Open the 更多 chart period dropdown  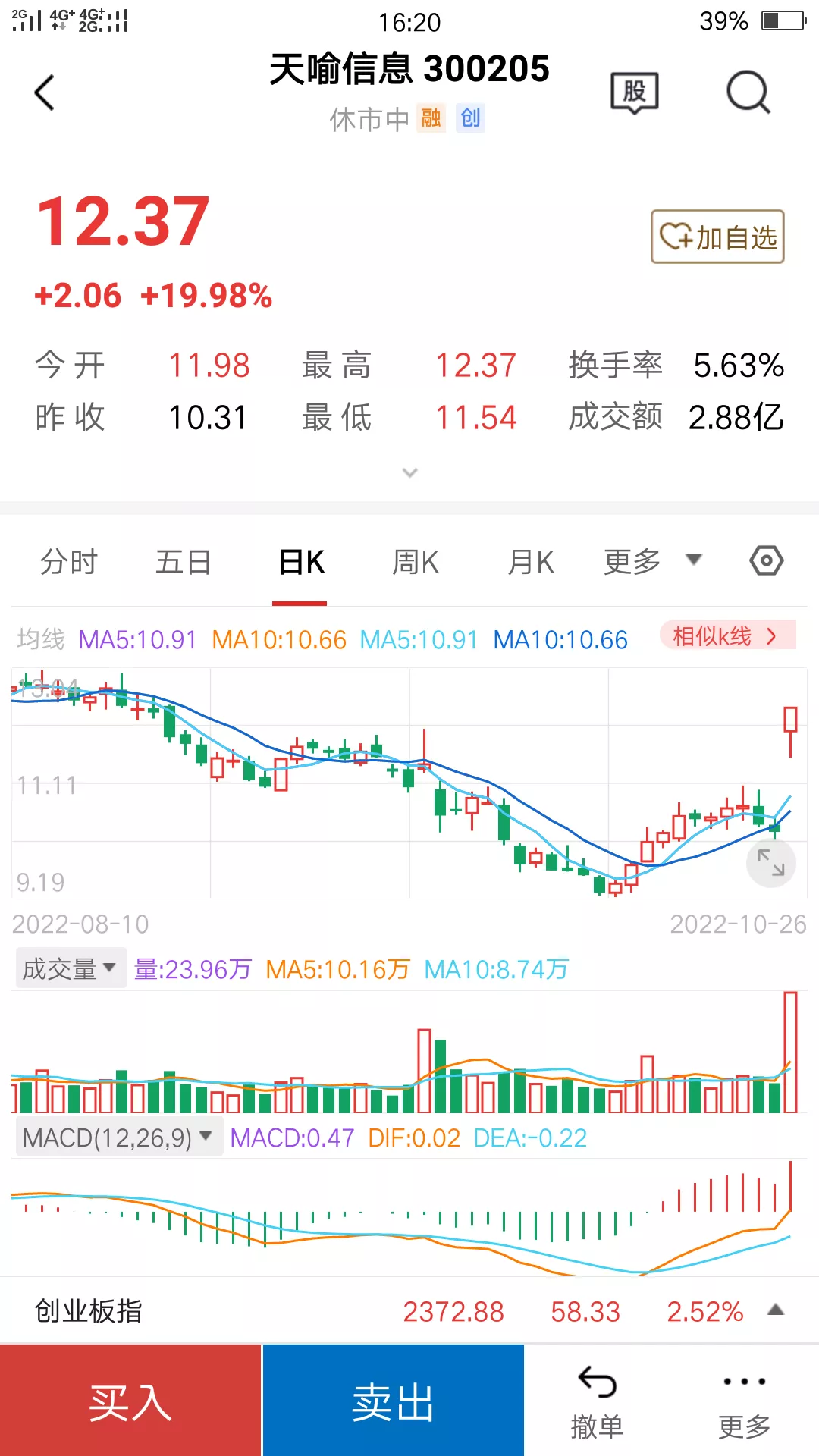(652, 562)
